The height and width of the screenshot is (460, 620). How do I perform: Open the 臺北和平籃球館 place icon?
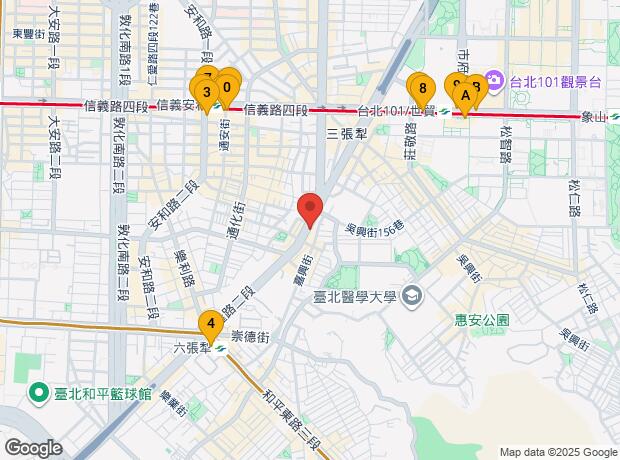pyautogui.click(x=42, y=392)
